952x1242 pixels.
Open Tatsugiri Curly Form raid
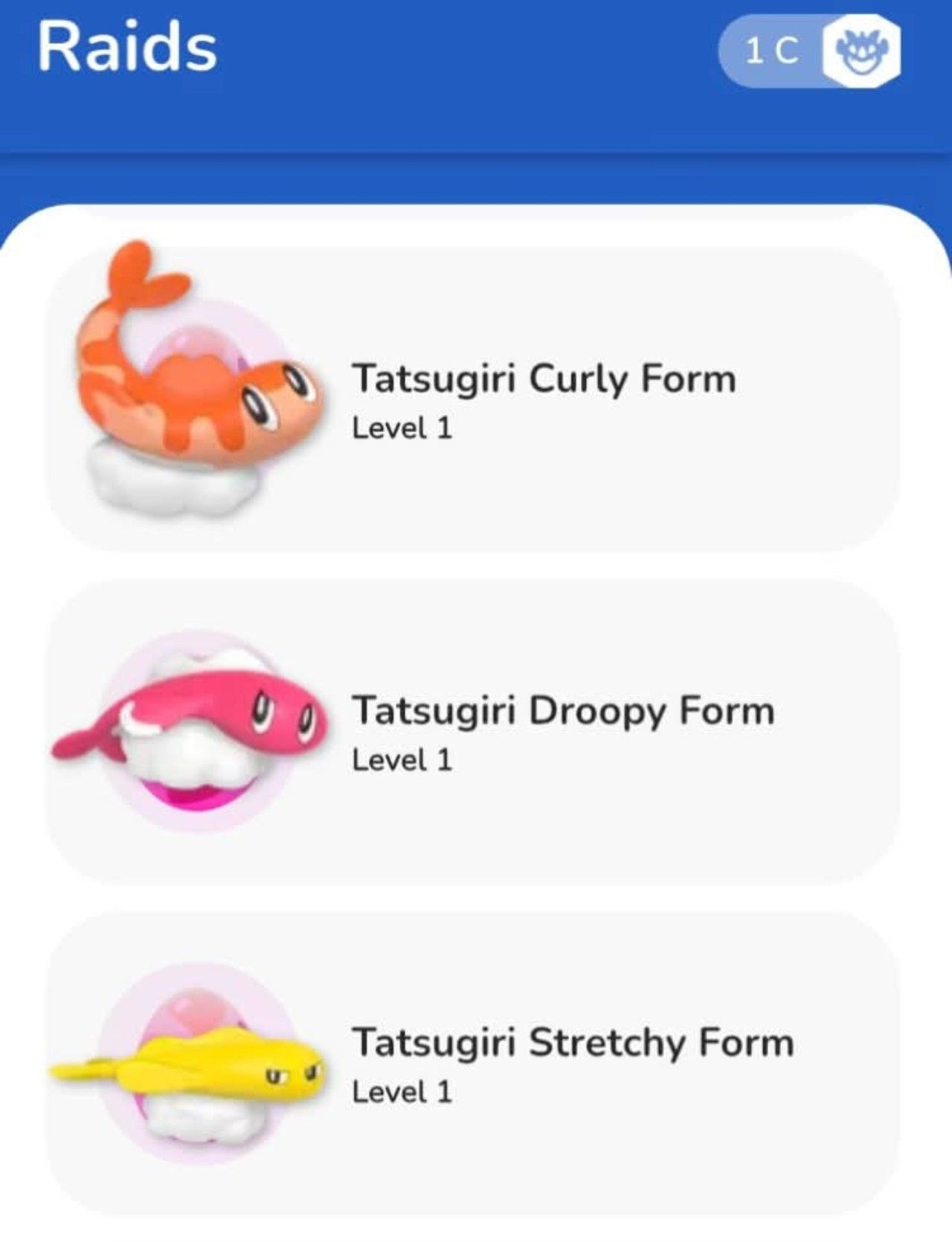(x=473, y=400)
